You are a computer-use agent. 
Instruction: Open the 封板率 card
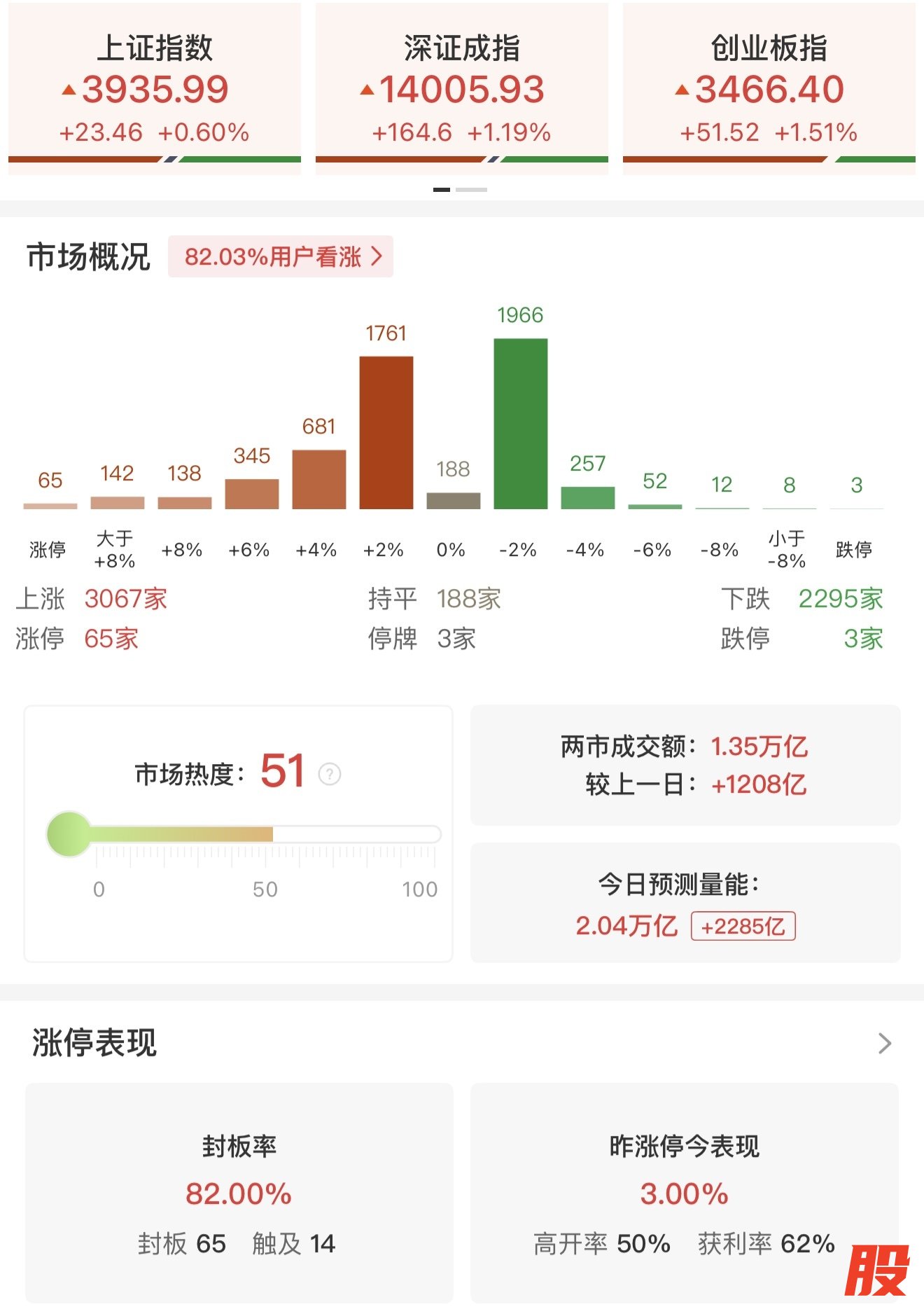(239, 1193)
